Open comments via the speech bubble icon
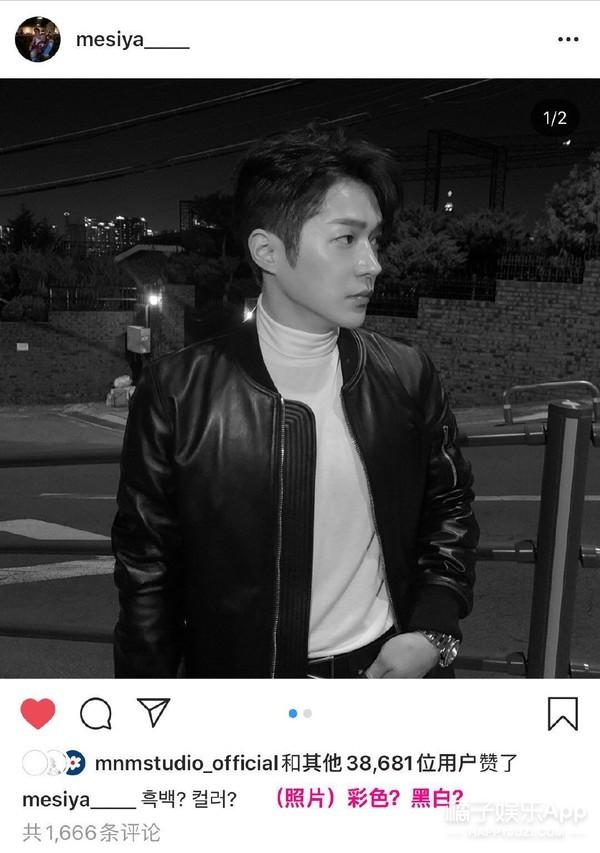The image size is (600, 853). tap(95, 713)
